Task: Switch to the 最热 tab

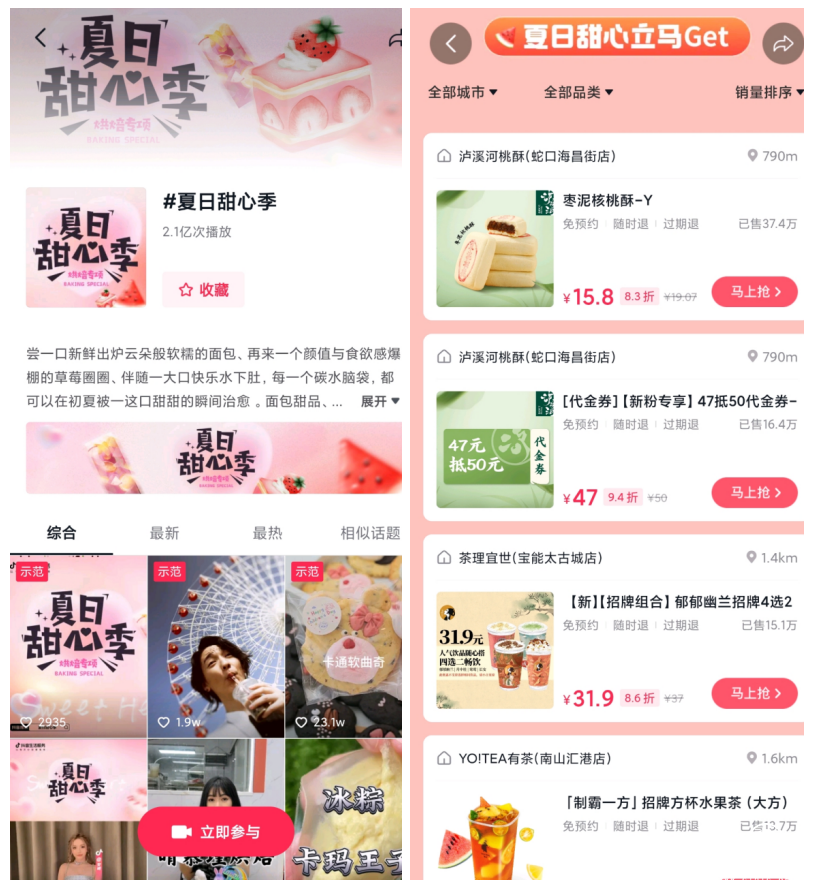Action: 267,533
